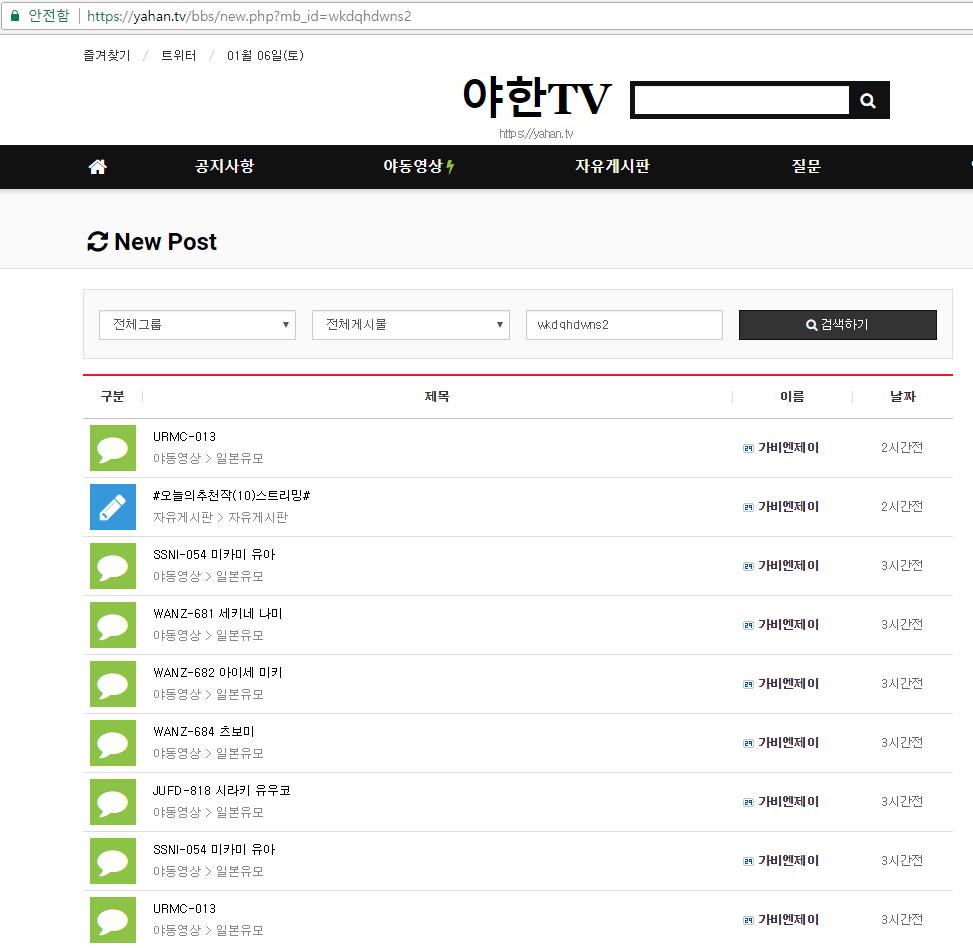Tap the search magnifier icon beside the logo
The height and width of the screenshot is (948, 973).
[x=868, y=100]
